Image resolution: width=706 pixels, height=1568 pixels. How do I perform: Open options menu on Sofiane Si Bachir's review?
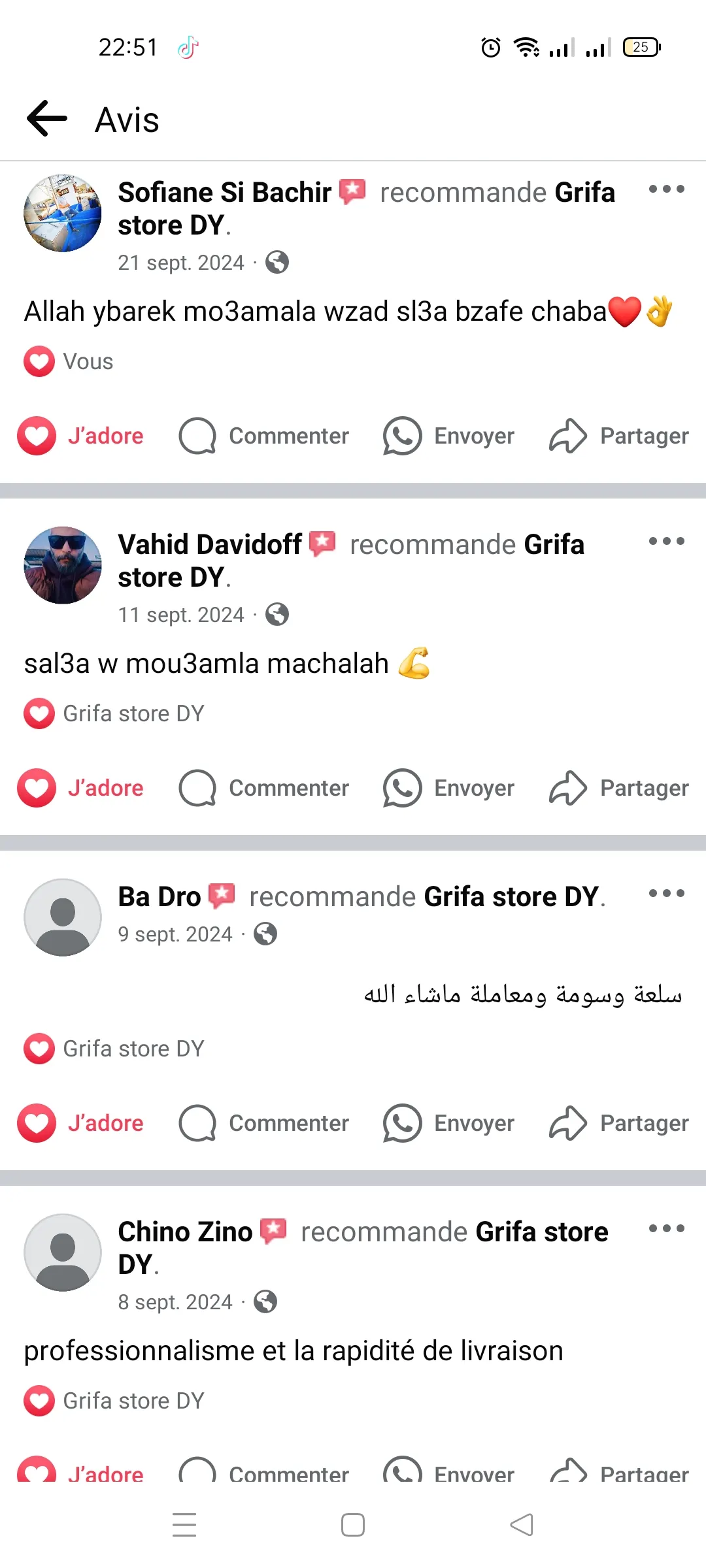tap(666, 189)
